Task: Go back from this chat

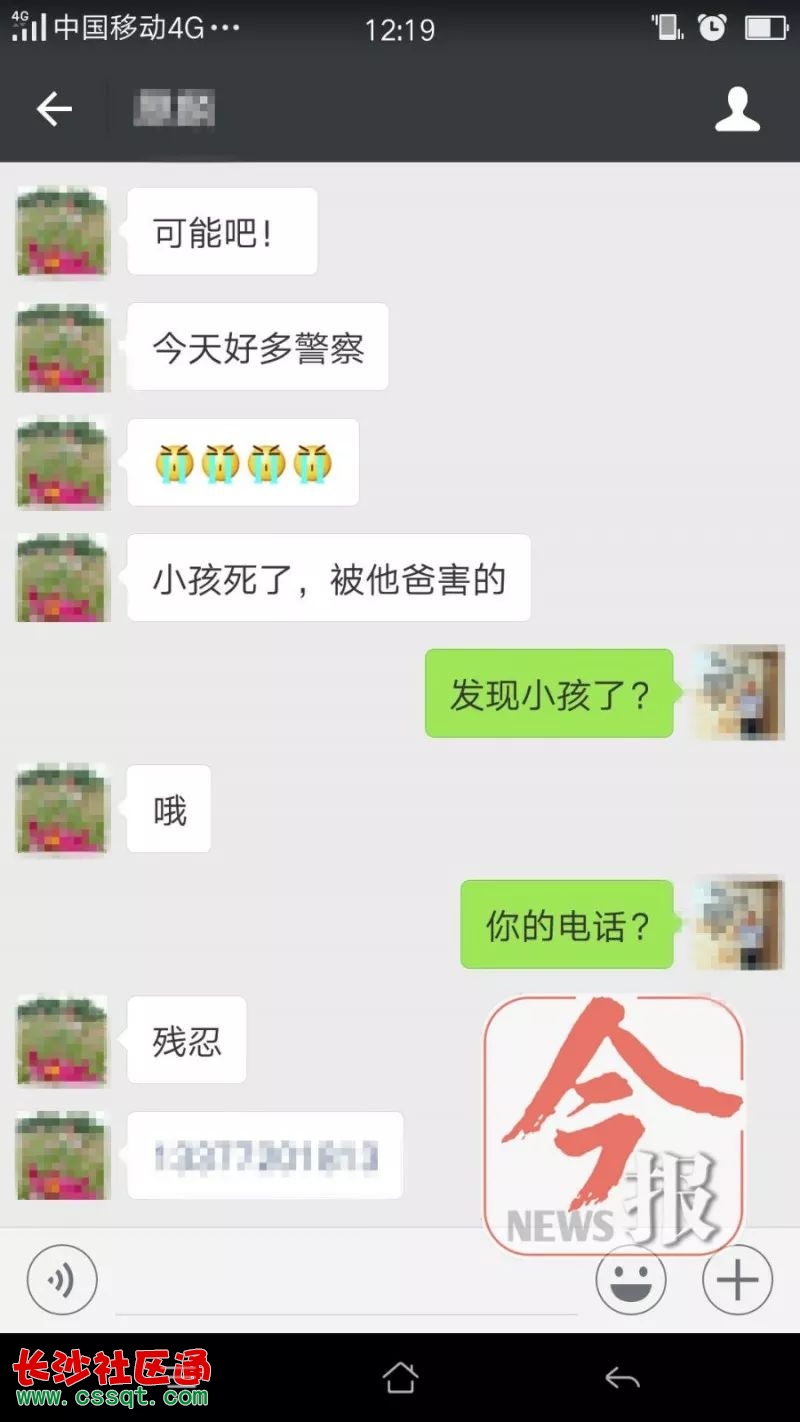Action: coord(54,109)
